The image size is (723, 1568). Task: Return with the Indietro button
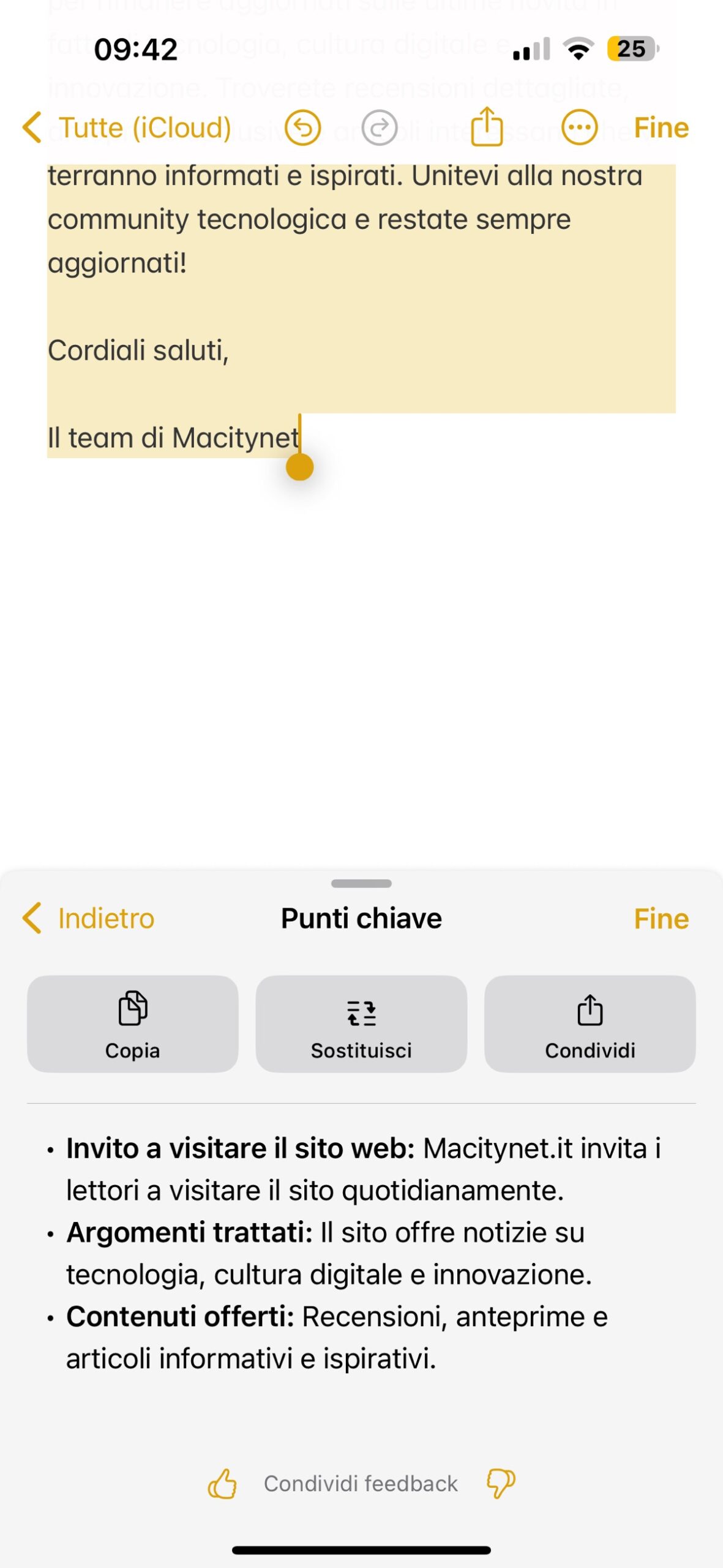[x=89, y=918]
